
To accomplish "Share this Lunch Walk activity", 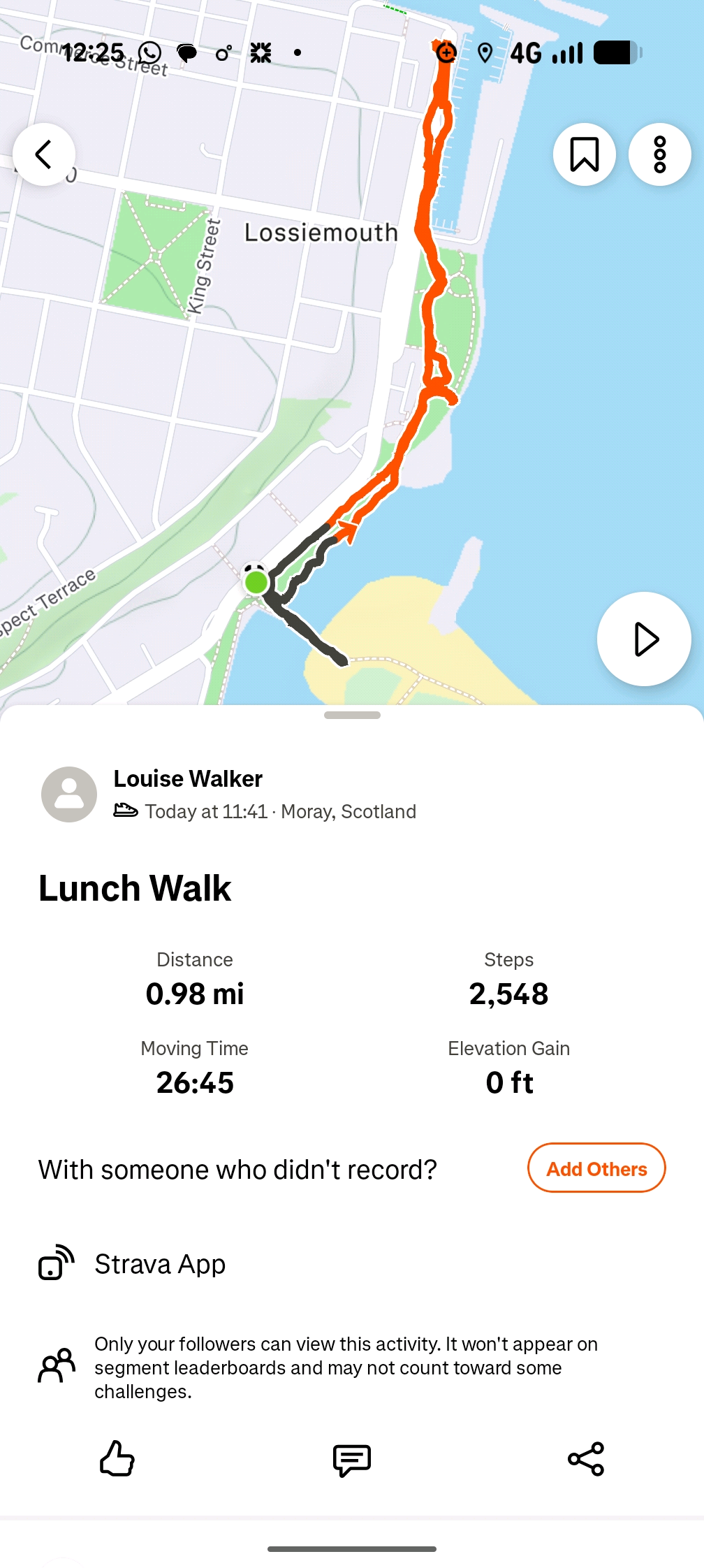I will (586, 1459).
